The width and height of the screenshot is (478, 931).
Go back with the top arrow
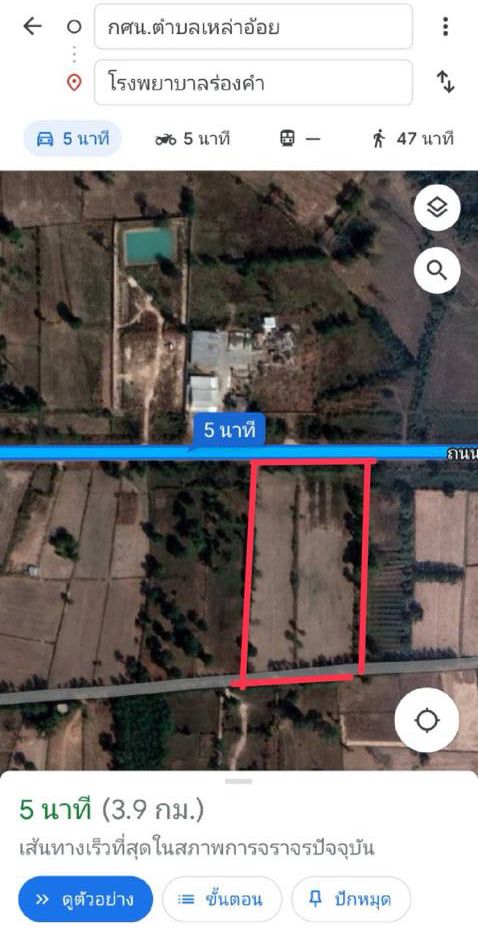point(32,26)
